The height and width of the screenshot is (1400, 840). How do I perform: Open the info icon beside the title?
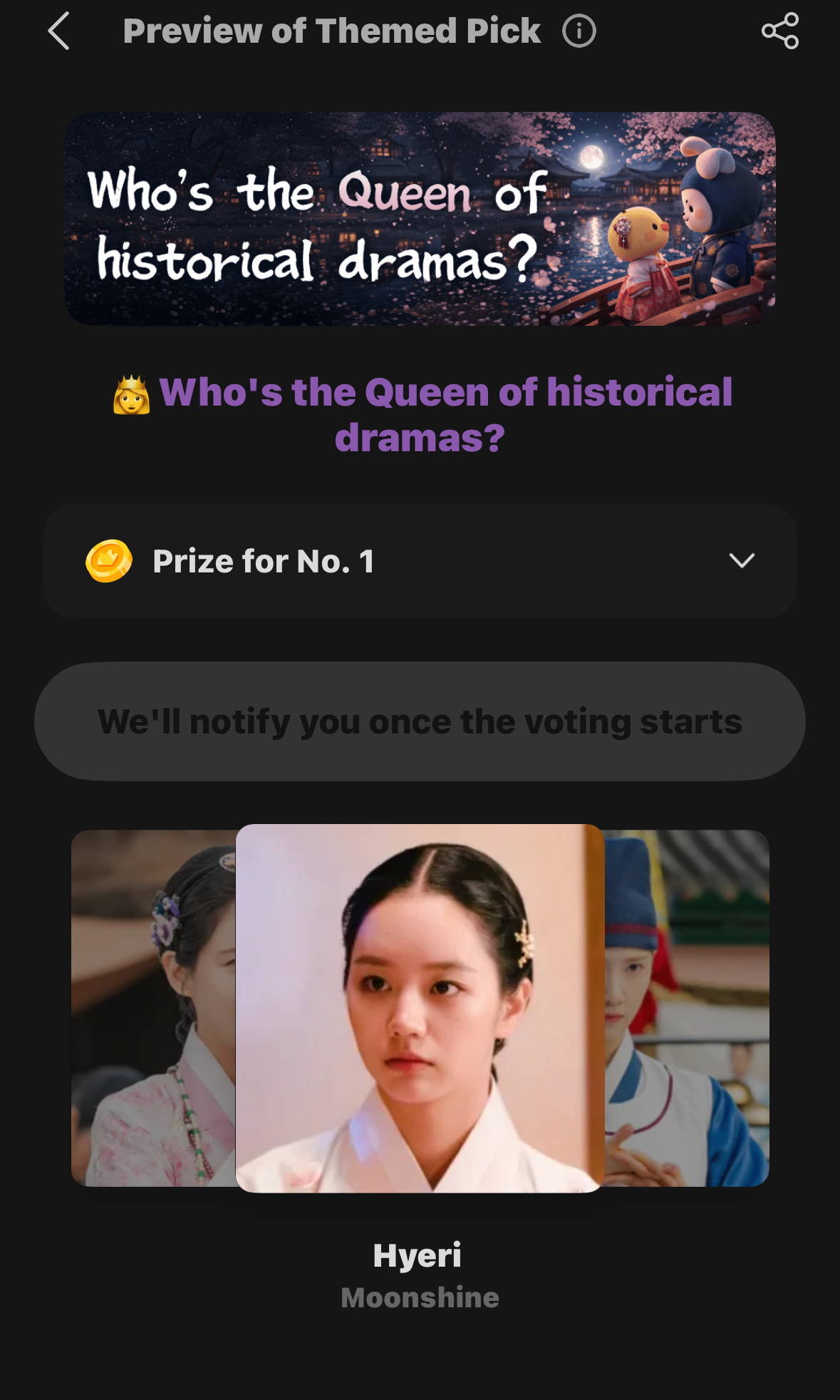579,31
